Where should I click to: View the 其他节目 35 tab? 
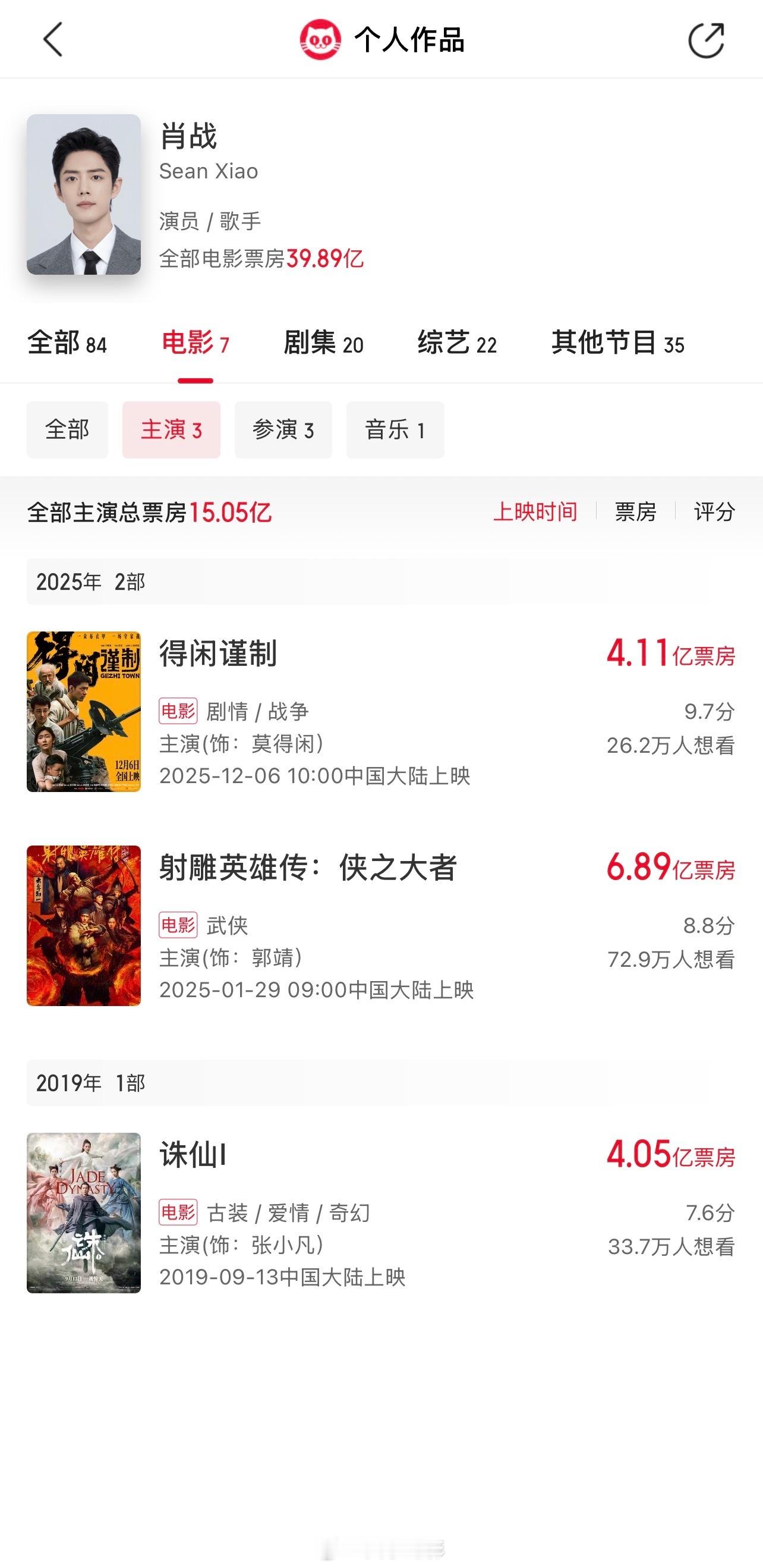click(x=617, y=342)
